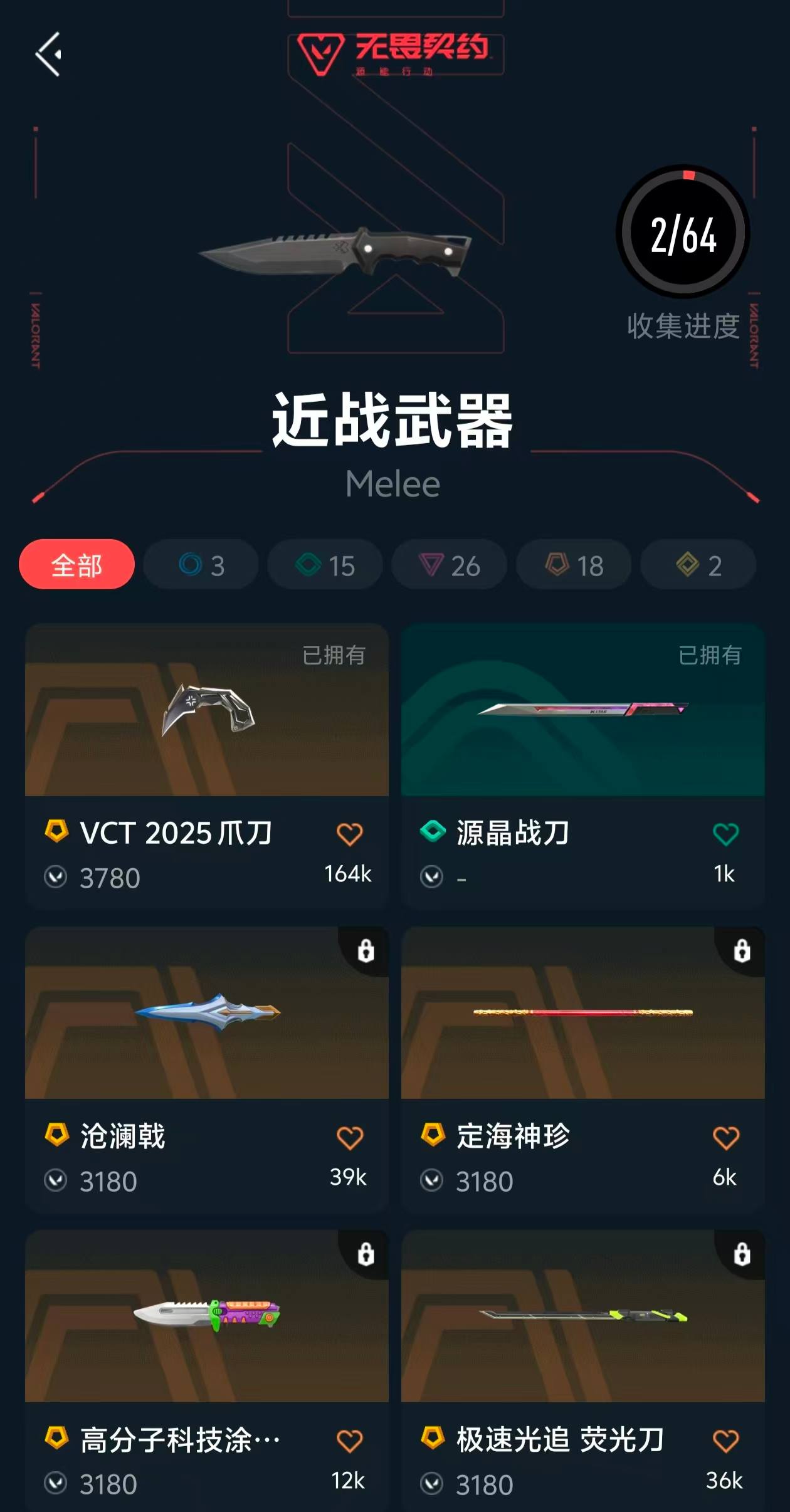Select the gold rarity filter with count 2

[697, 565]
